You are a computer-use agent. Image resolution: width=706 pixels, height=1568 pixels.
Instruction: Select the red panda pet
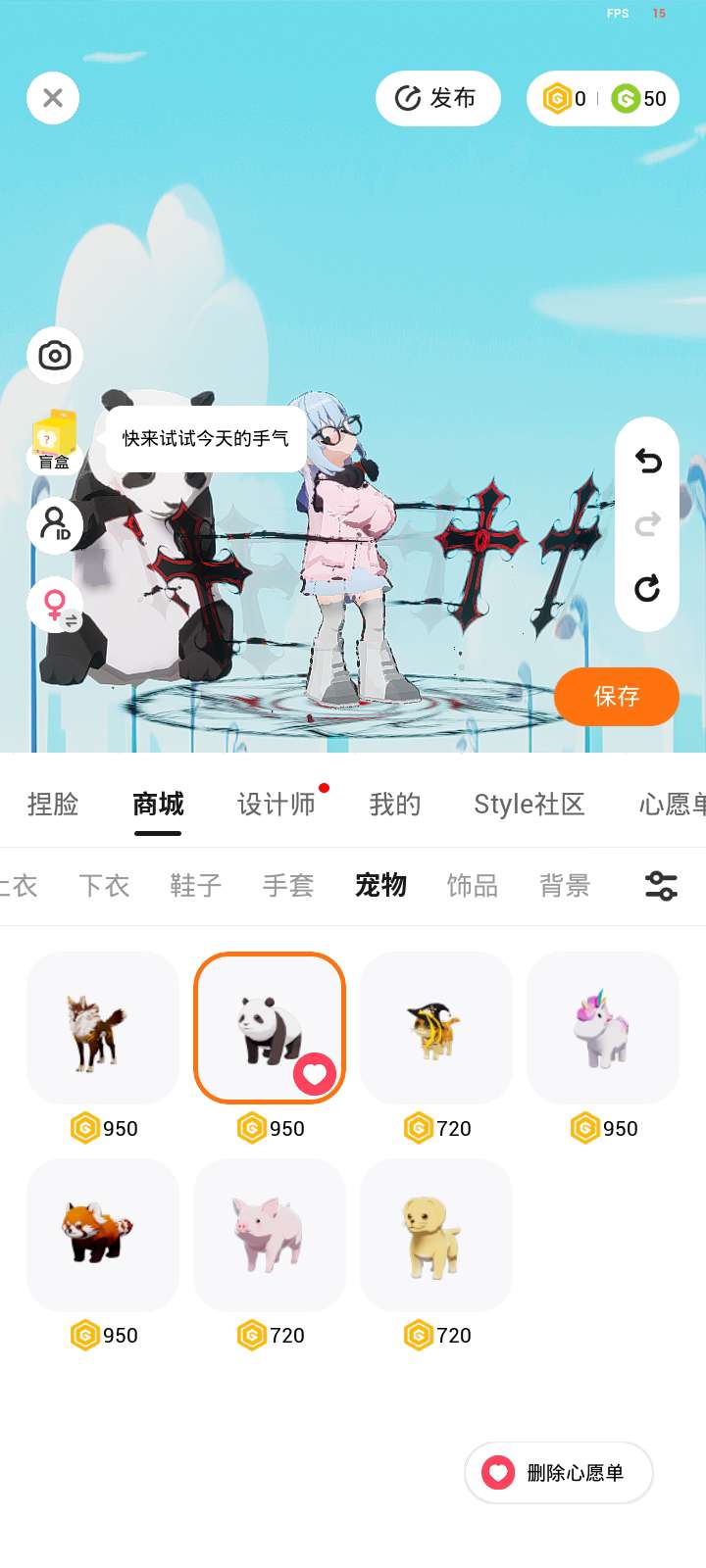[102, 1234]
